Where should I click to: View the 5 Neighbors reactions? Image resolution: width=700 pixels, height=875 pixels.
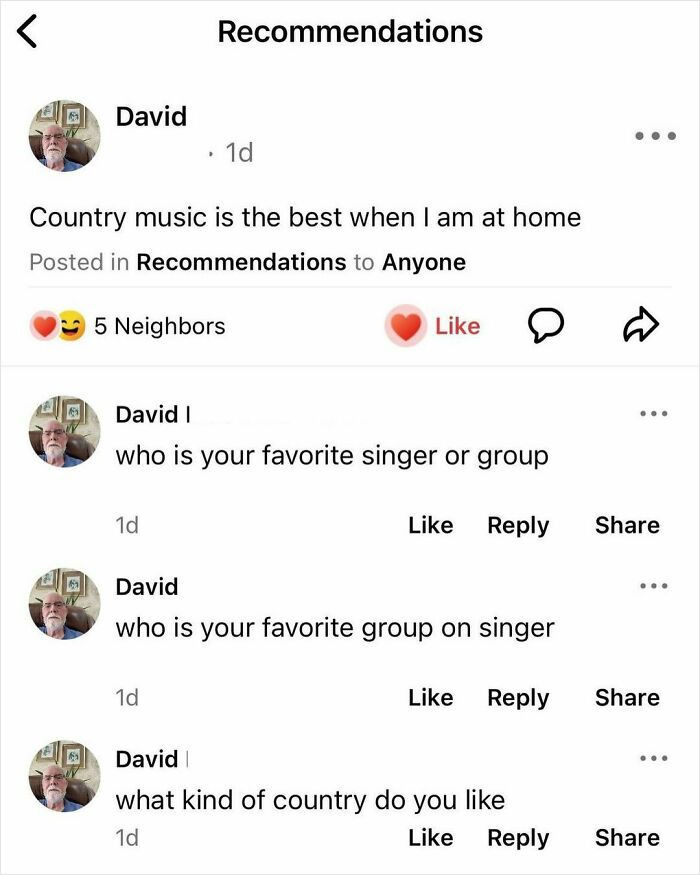click(128, 326)
